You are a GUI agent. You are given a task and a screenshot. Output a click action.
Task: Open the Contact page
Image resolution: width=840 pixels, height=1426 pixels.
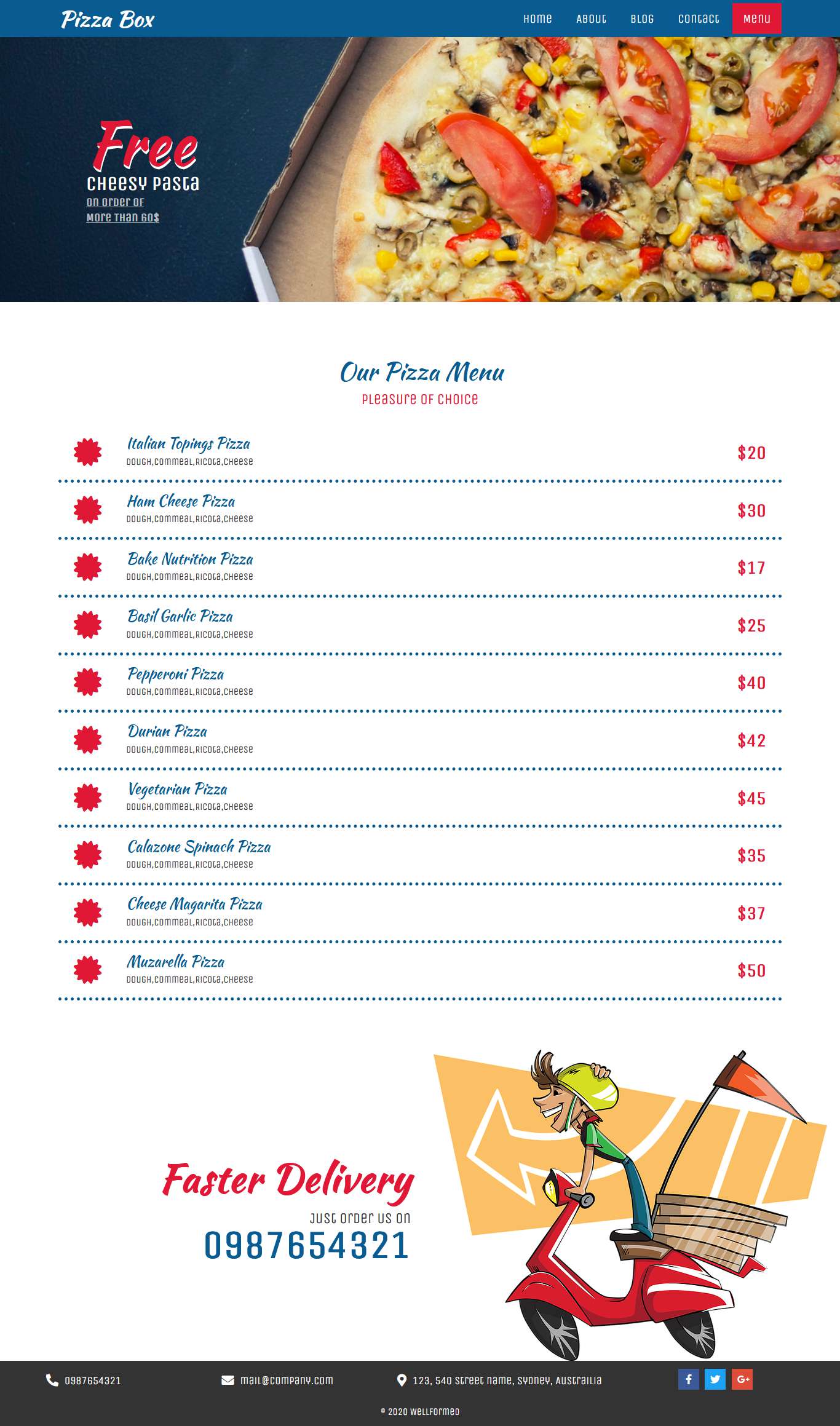coord(699,19)
